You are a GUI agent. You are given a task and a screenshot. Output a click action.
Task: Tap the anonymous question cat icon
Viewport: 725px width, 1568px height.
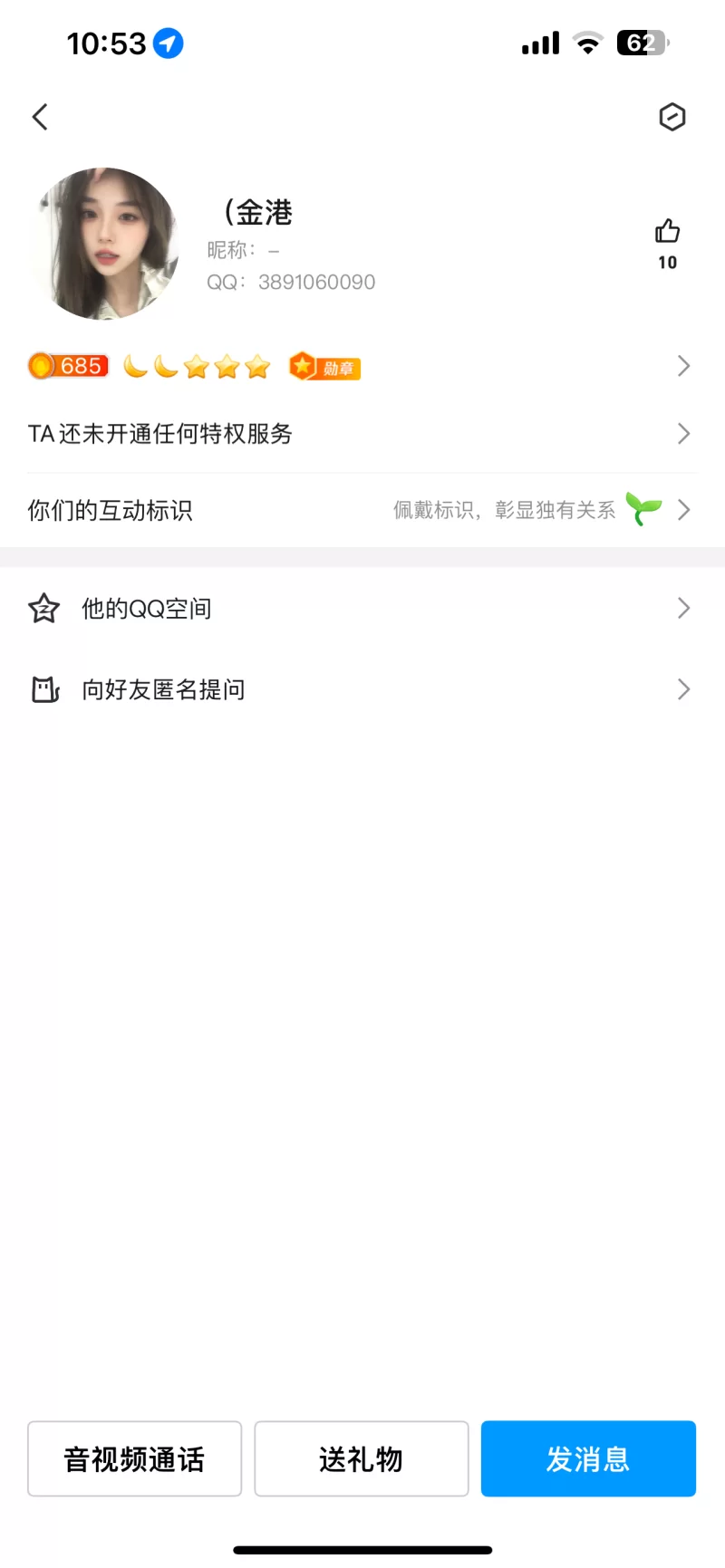tap(43, 689)
